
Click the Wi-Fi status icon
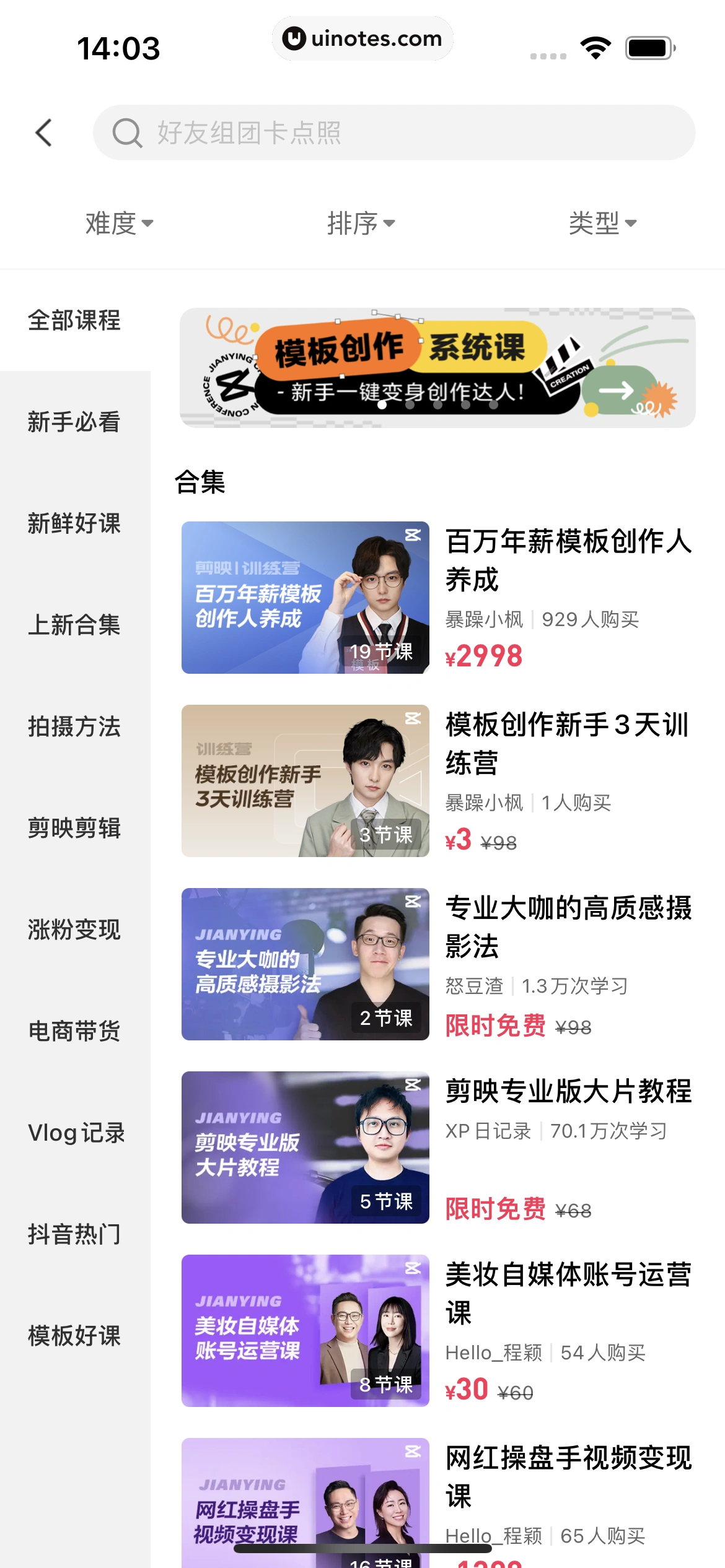(x=596, y=46)
